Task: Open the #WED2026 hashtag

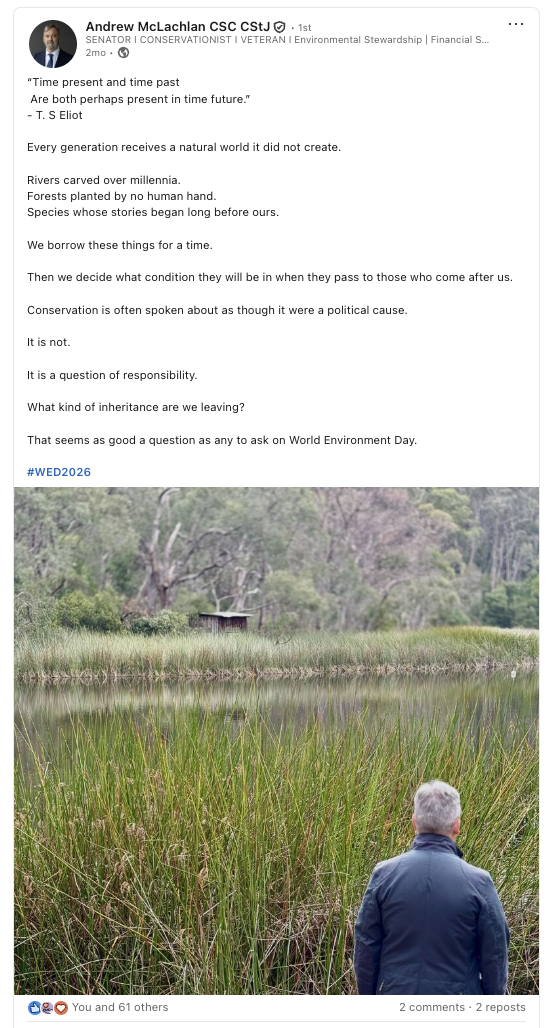Action: tap(59, 472)
